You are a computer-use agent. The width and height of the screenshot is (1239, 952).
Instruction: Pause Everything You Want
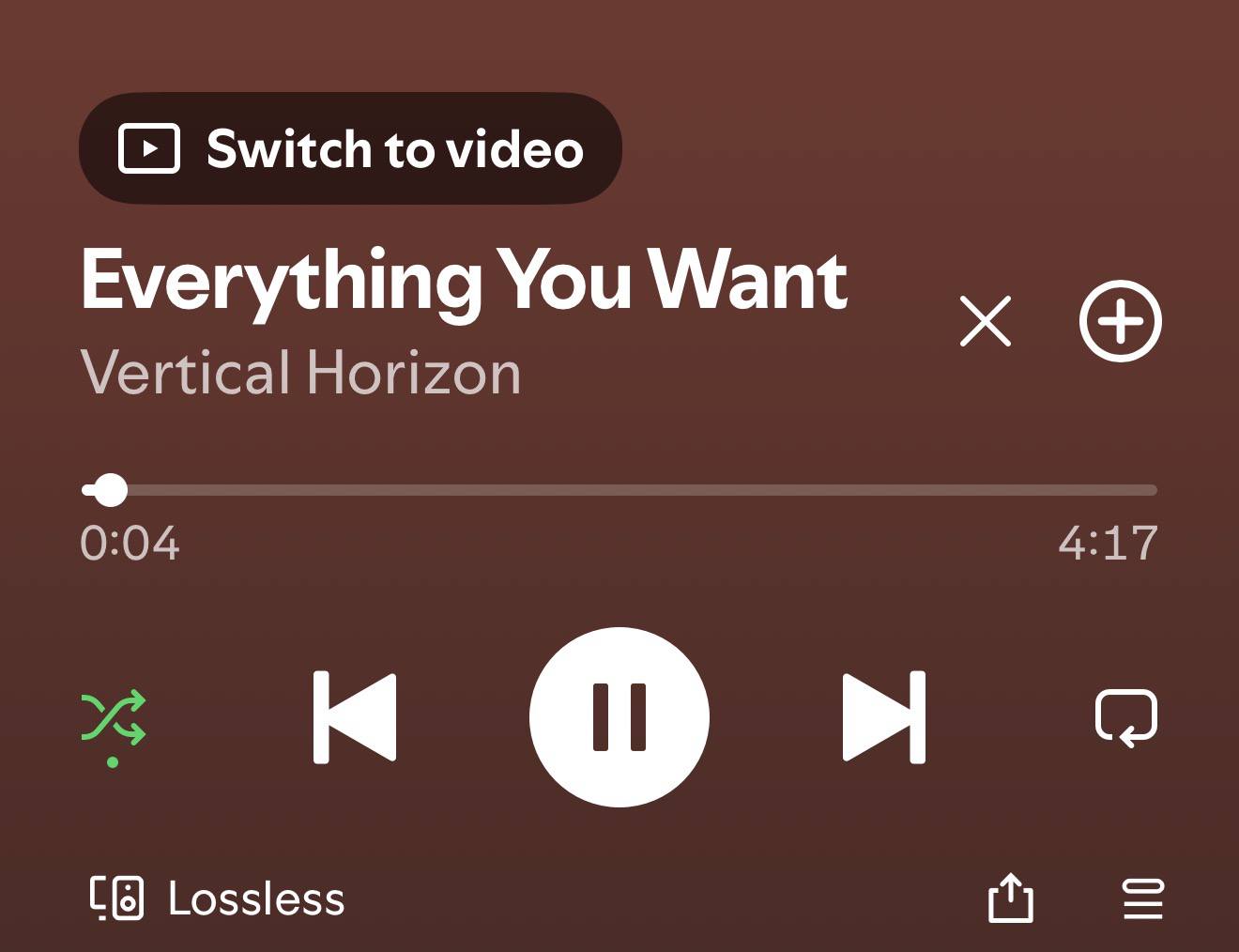tap(619, 716)
